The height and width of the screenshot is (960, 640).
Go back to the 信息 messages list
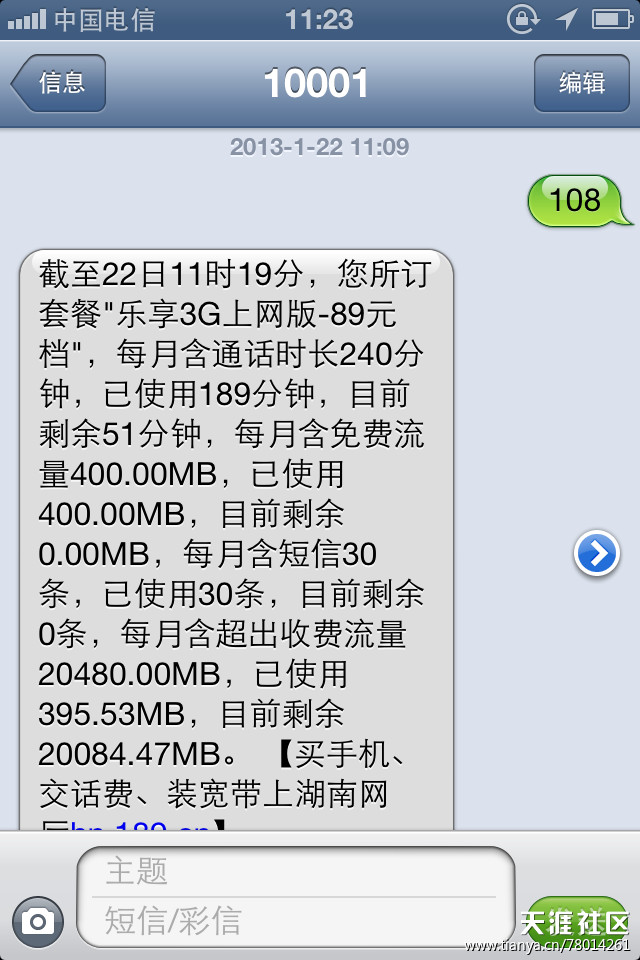tap(58, 83)
